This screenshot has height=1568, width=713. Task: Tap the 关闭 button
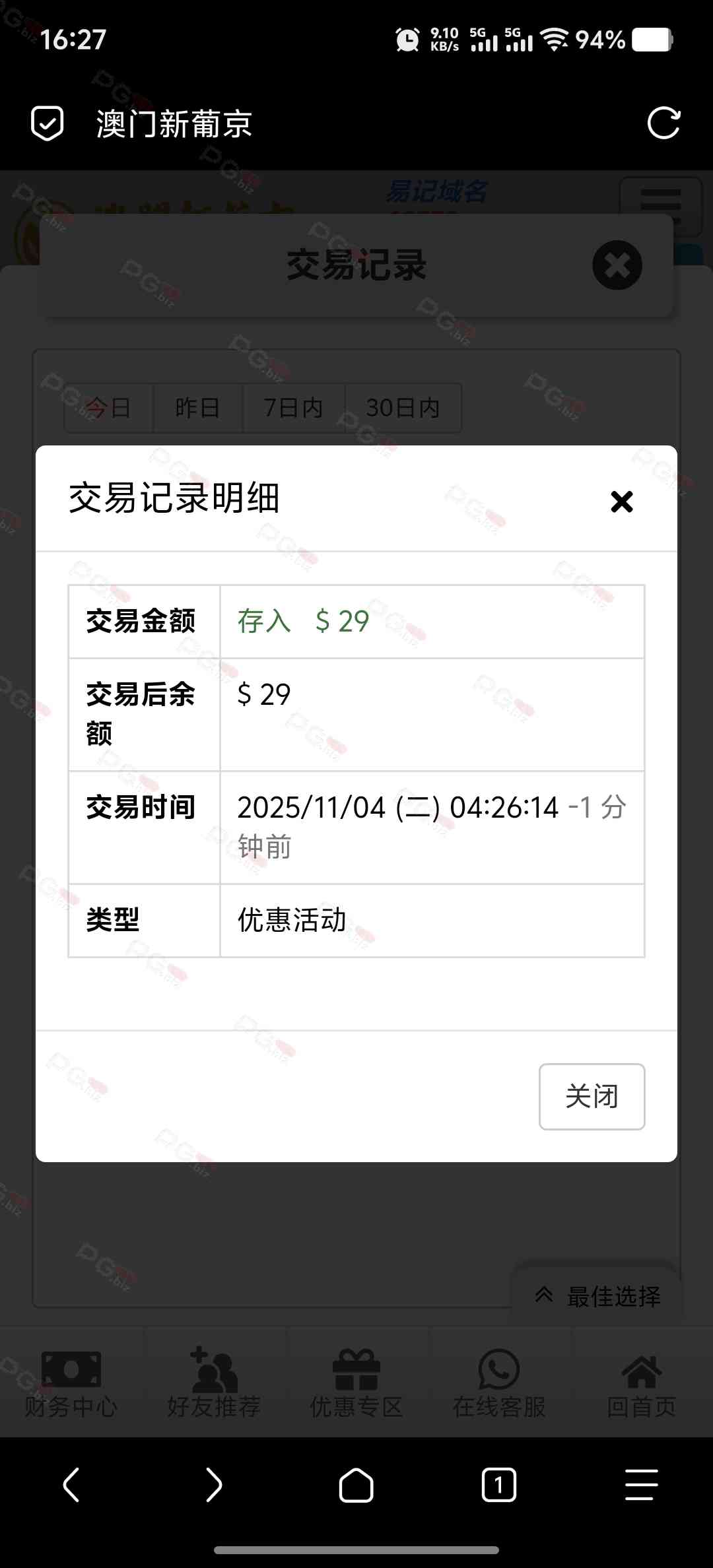(592, 1096)
